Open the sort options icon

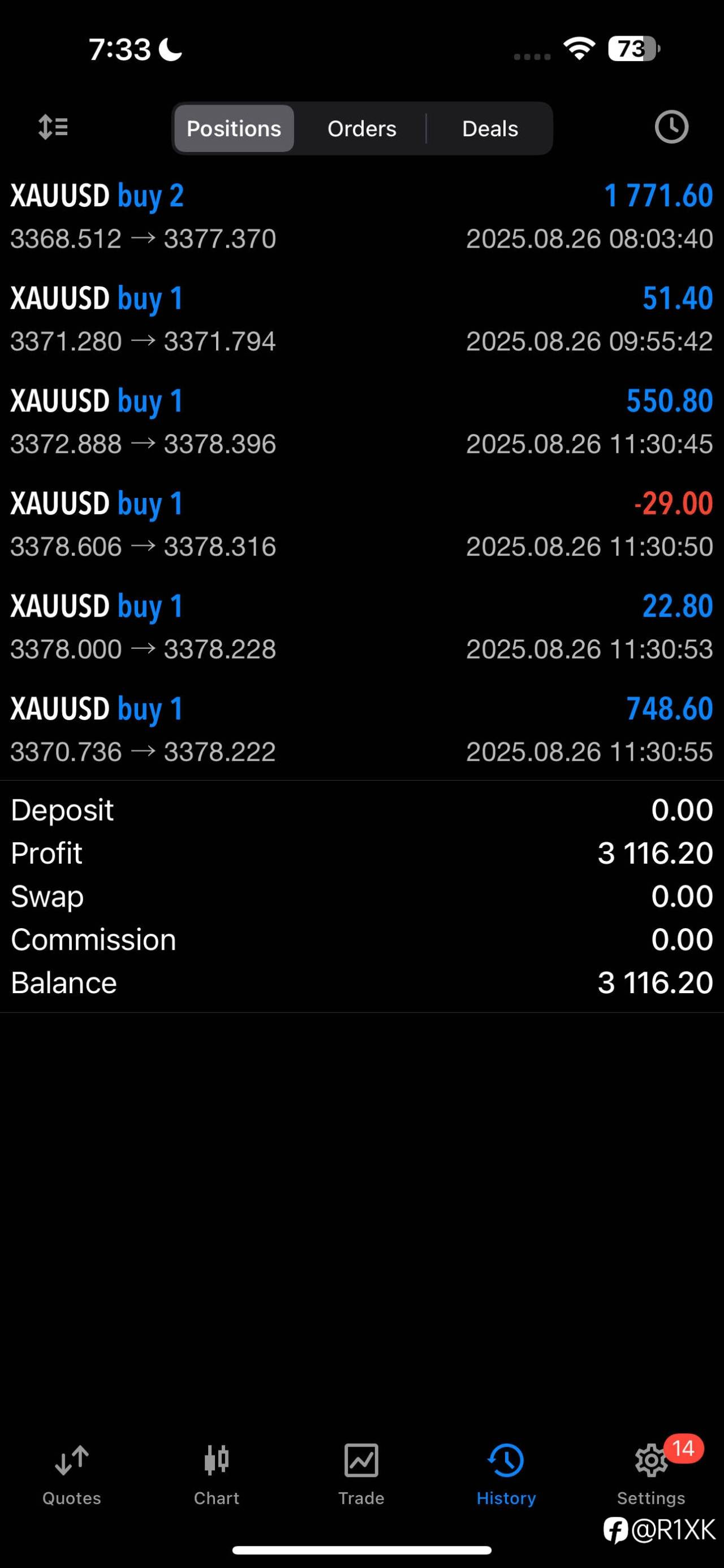click(x=53, y=128)
